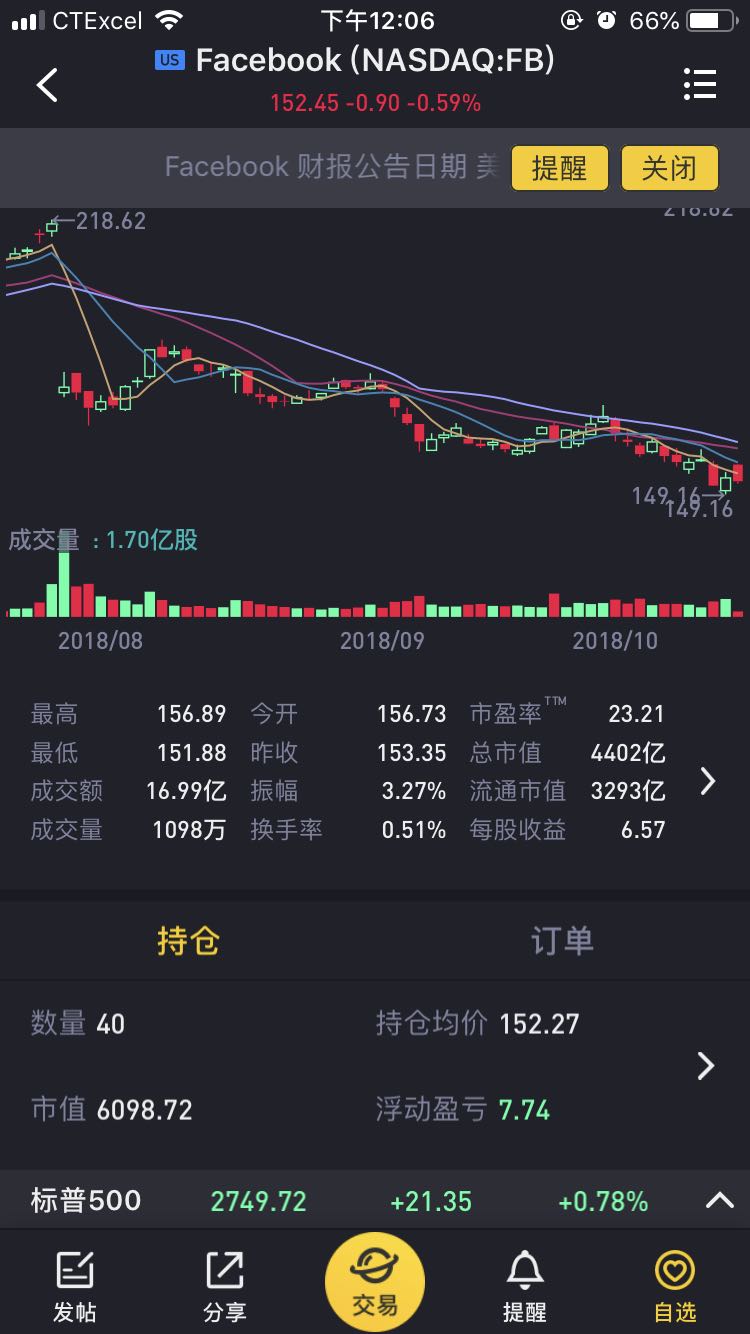Screen dimensions: 750x1334
Task: Switch to the 订单 tab
Action: coord(562,940)
